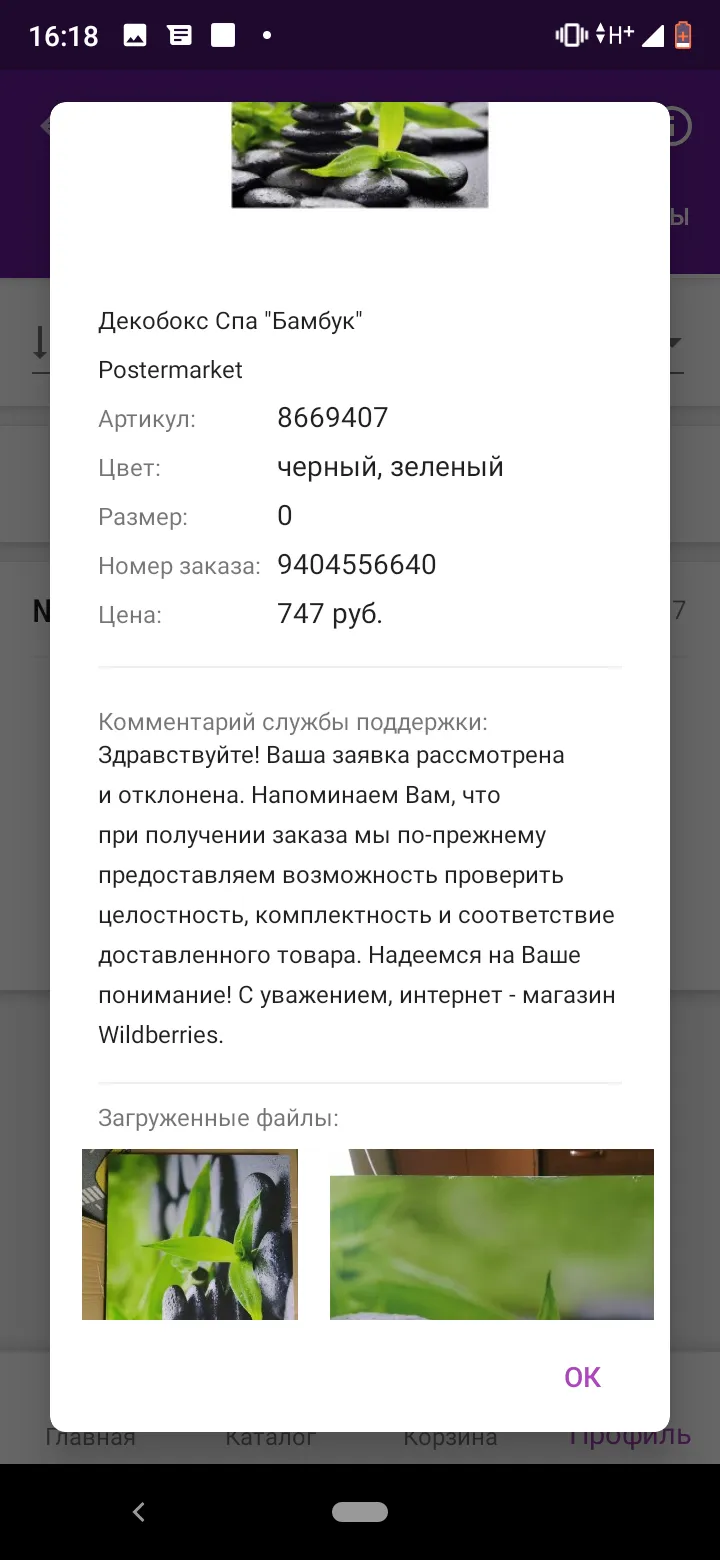Screen dimensions: 720x1560
Task: Go back with the system back button
Action: (139, 1512)
